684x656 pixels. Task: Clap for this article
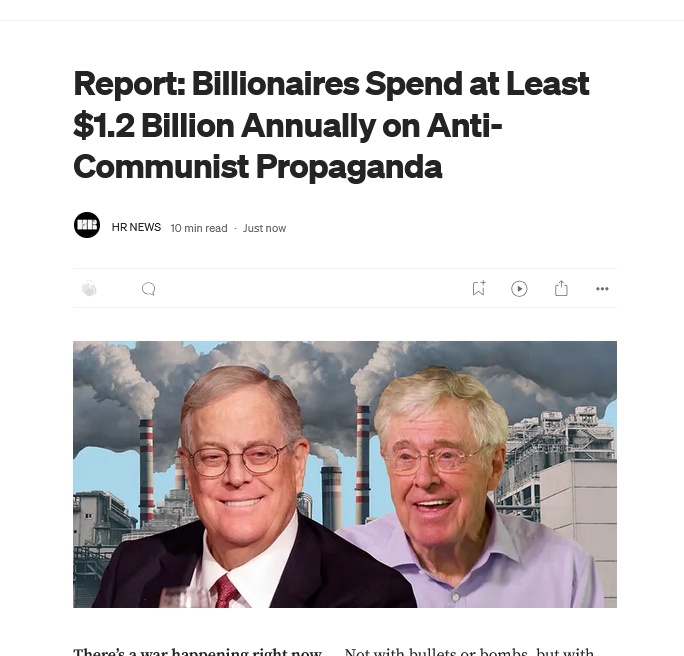click(89, 289)
